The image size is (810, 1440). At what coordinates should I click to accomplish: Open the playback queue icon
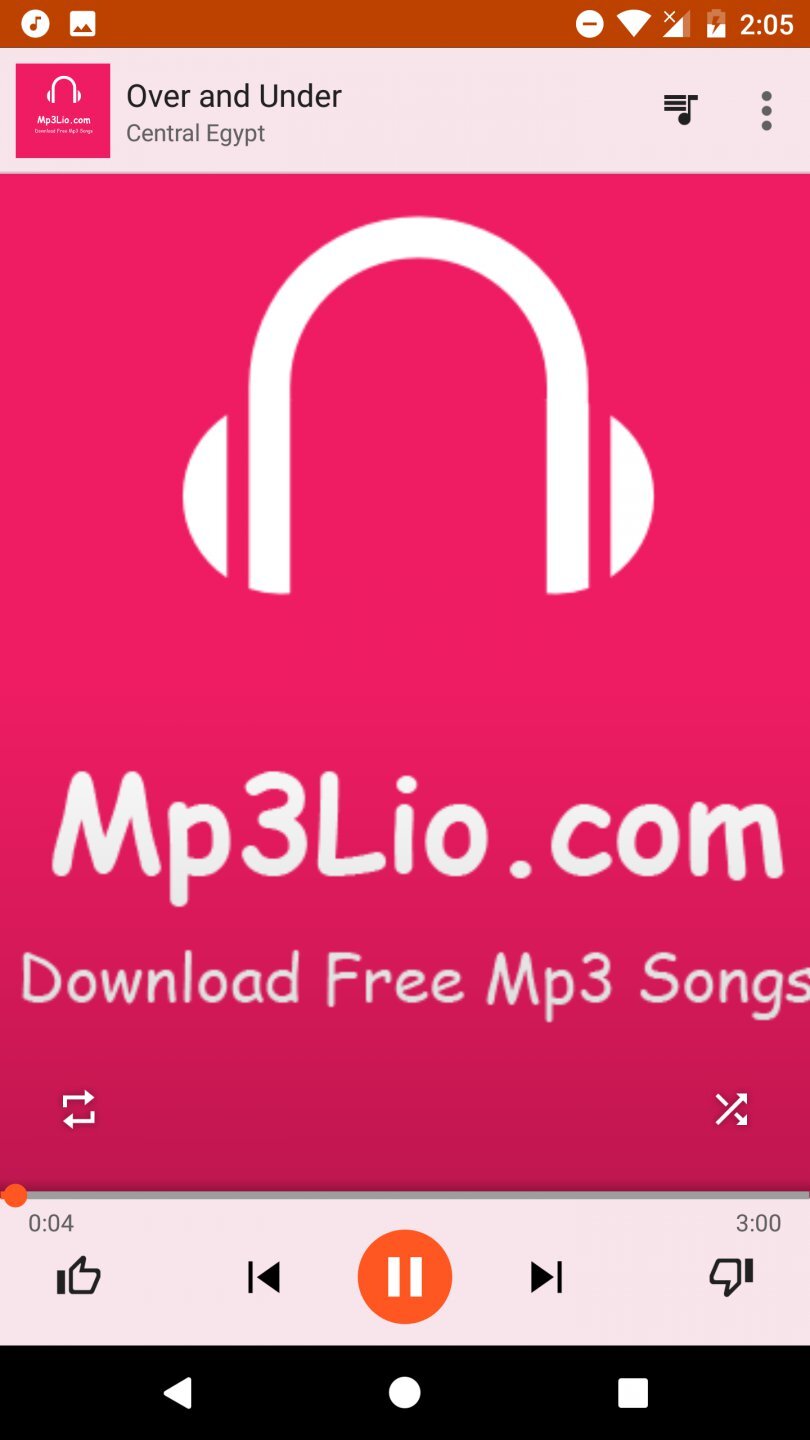(681, 109)
